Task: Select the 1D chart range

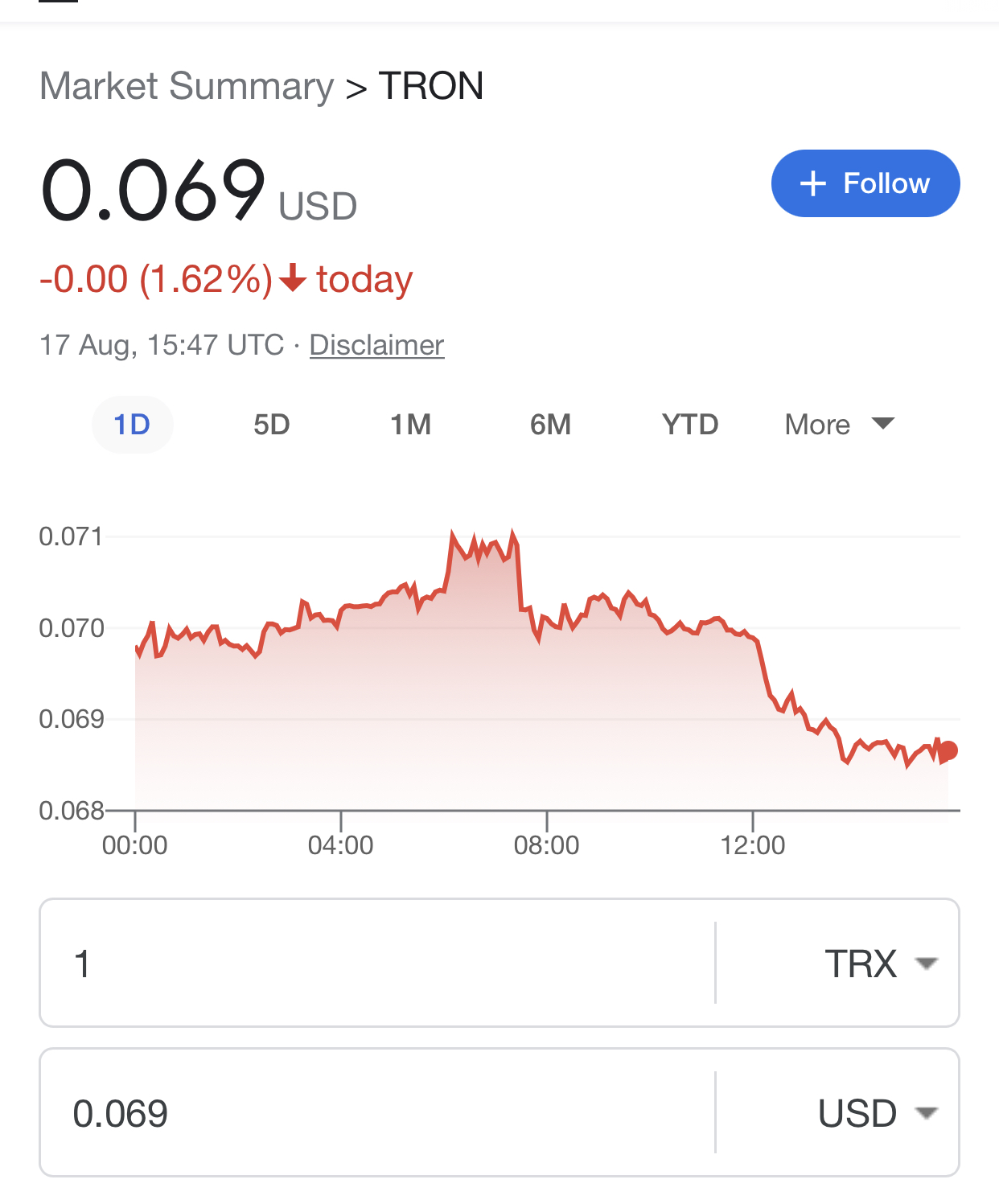Action: coord(132,425)
